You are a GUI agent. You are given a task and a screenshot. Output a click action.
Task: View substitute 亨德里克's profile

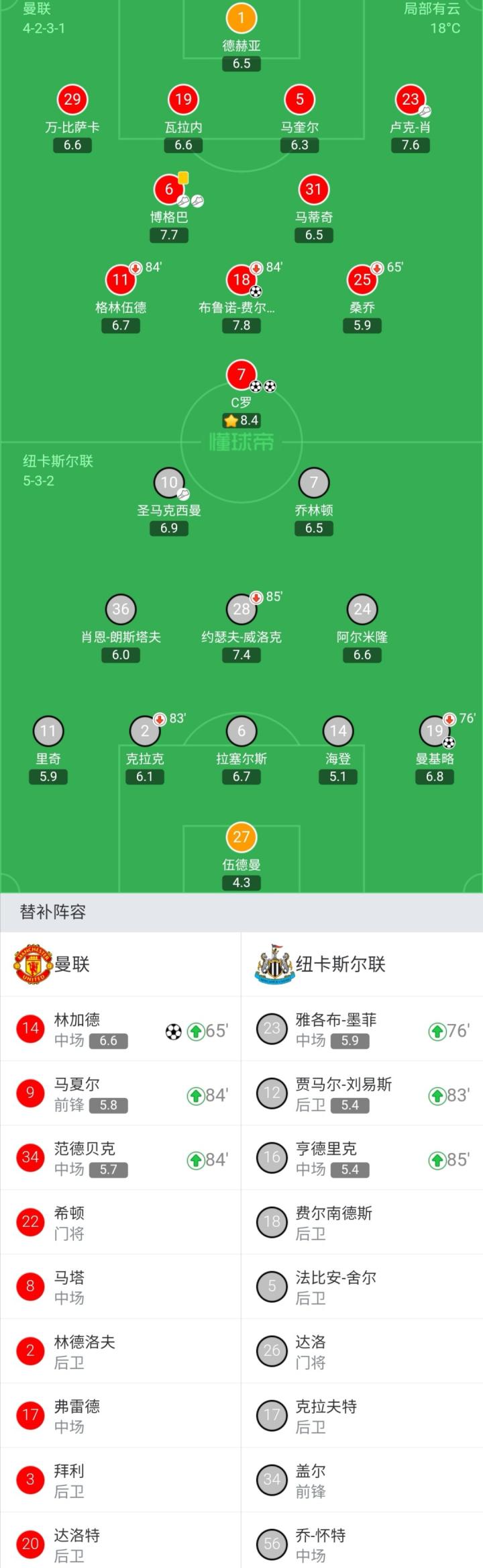coord(362,1158)
